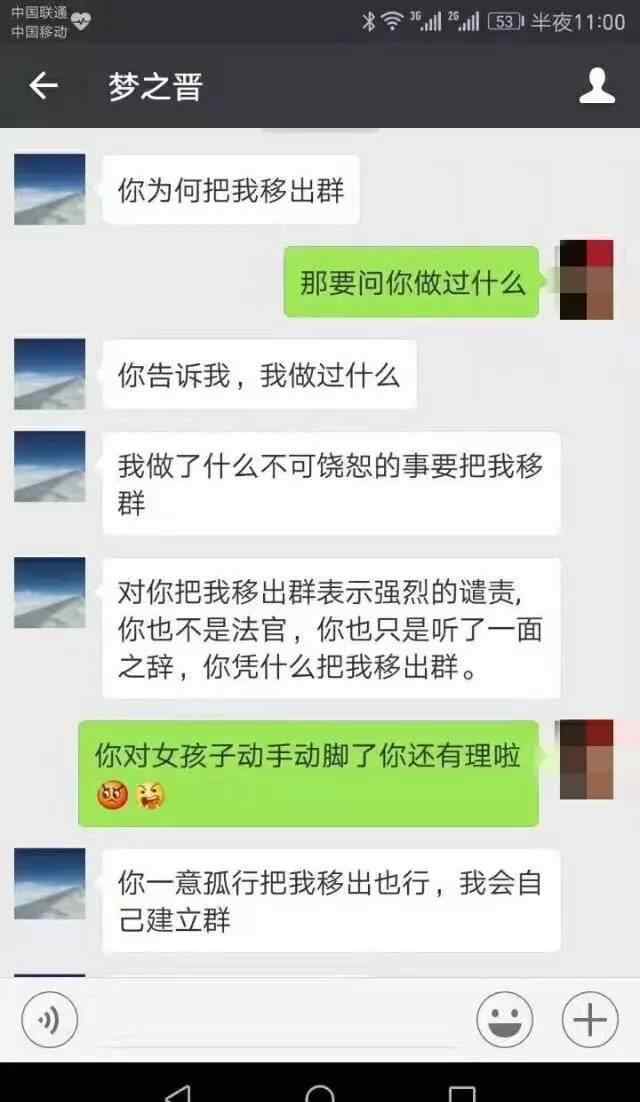Open the emoji sticker panel

pyautogui.click(x=504, y=1019)
